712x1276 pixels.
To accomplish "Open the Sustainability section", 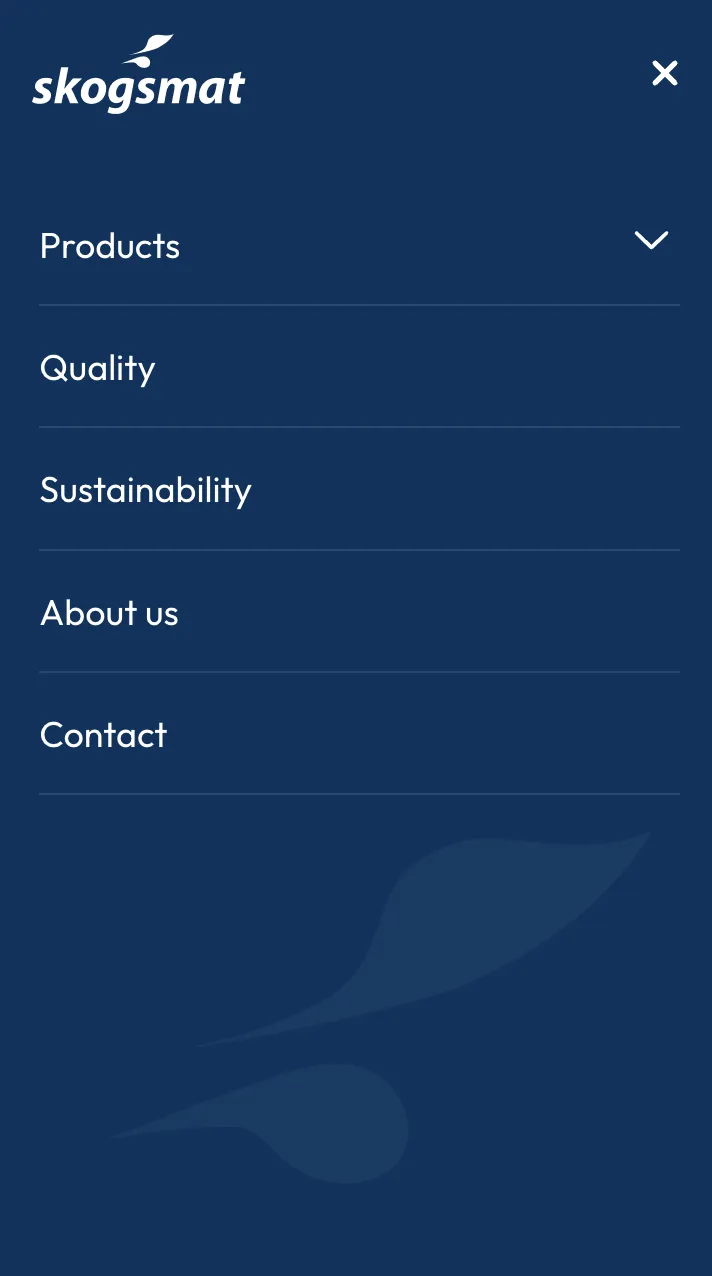I will point(146,491).
